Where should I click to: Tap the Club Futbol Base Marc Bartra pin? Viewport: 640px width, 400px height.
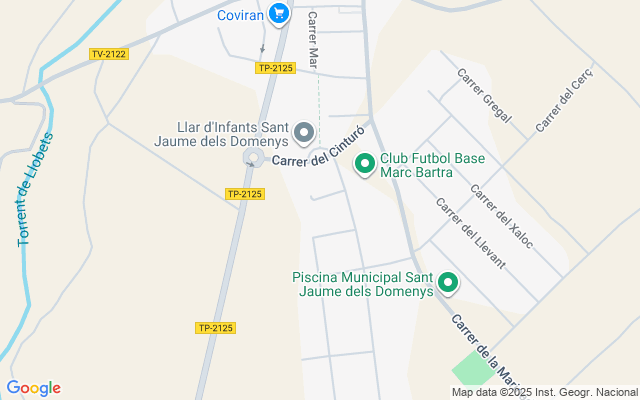tap(365, 163)
